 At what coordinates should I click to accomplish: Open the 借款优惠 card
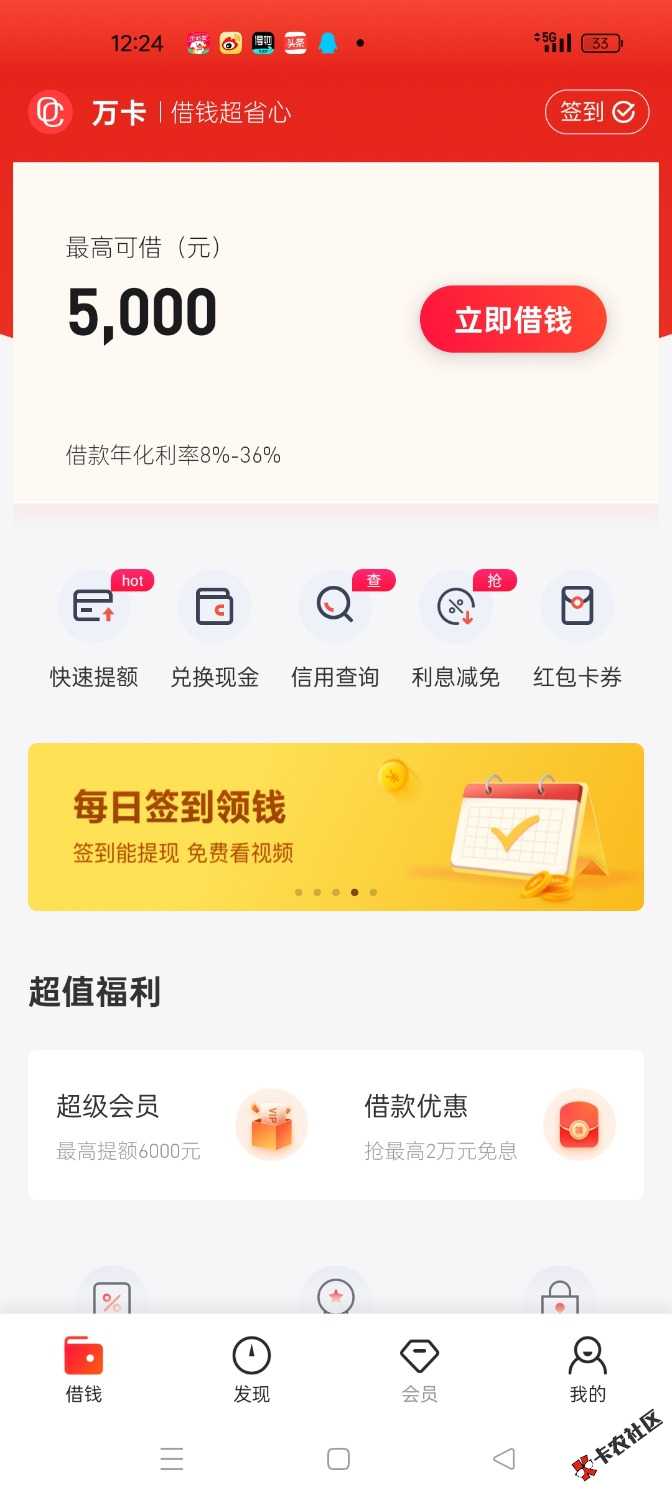[x=490, y=1125]
